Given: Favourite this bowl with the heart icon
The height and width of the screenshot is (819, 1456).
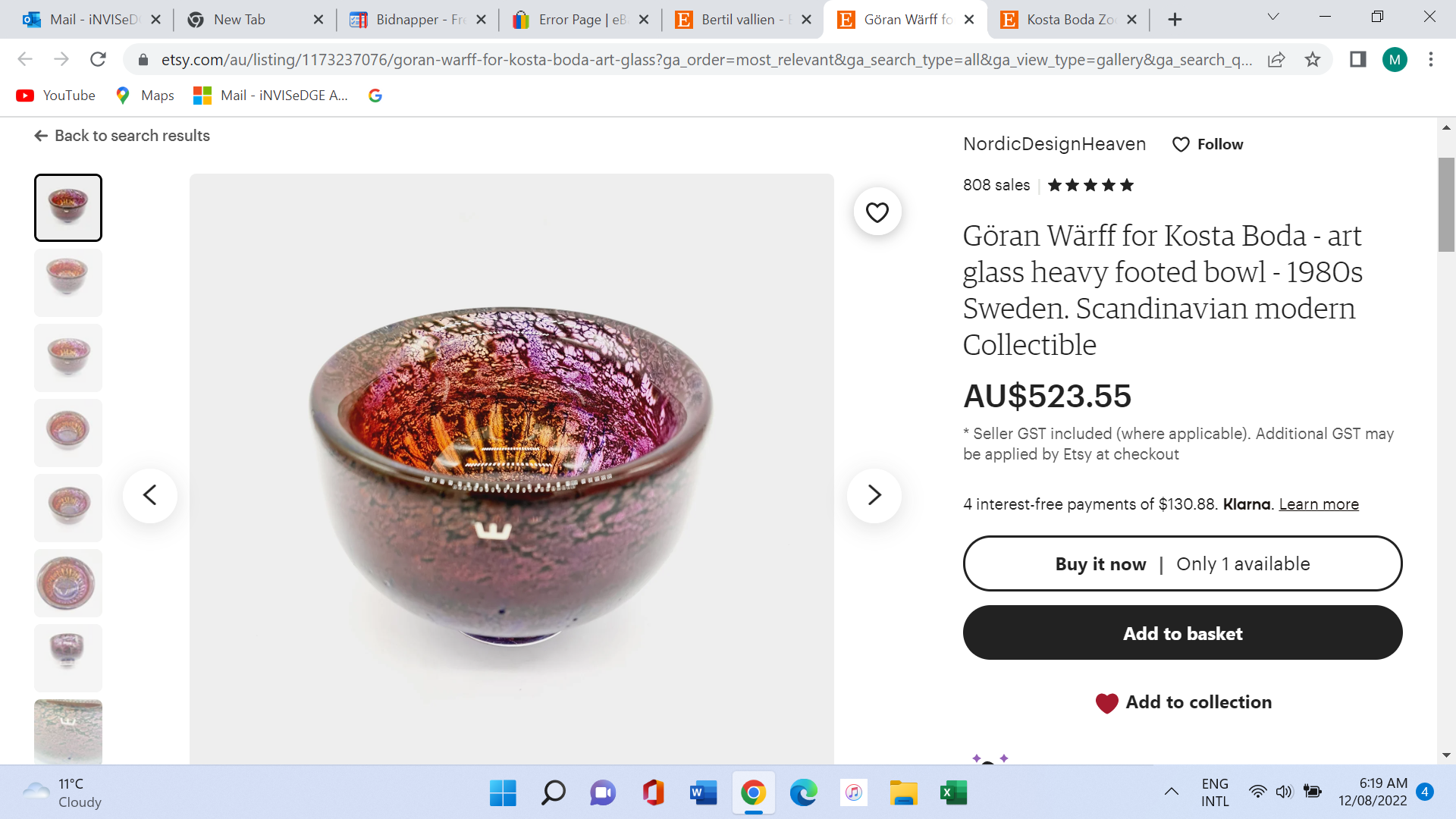Looking at the screenshot, I should tap(877, 212).
